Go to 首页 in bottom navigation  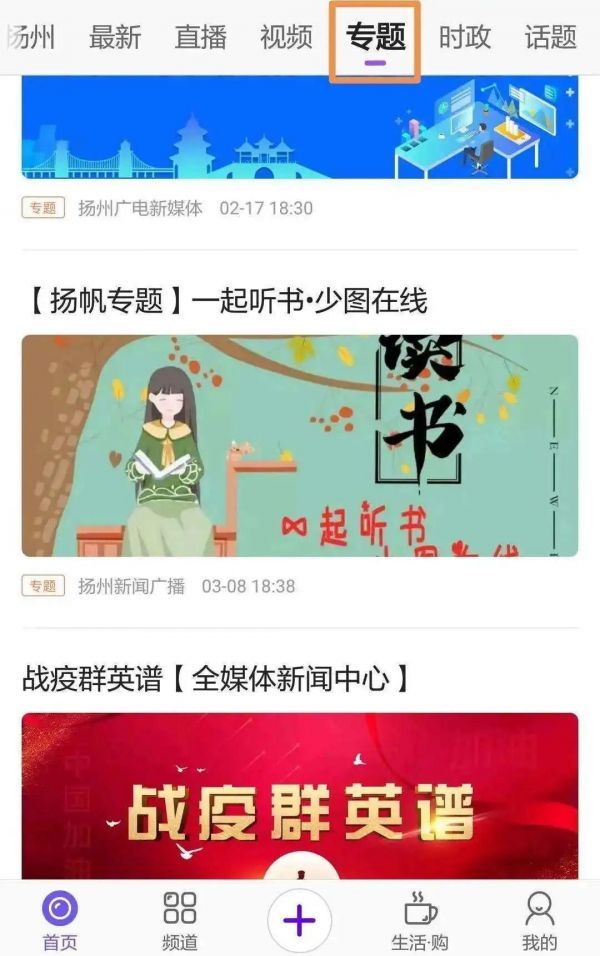click(x=59, y=920)
